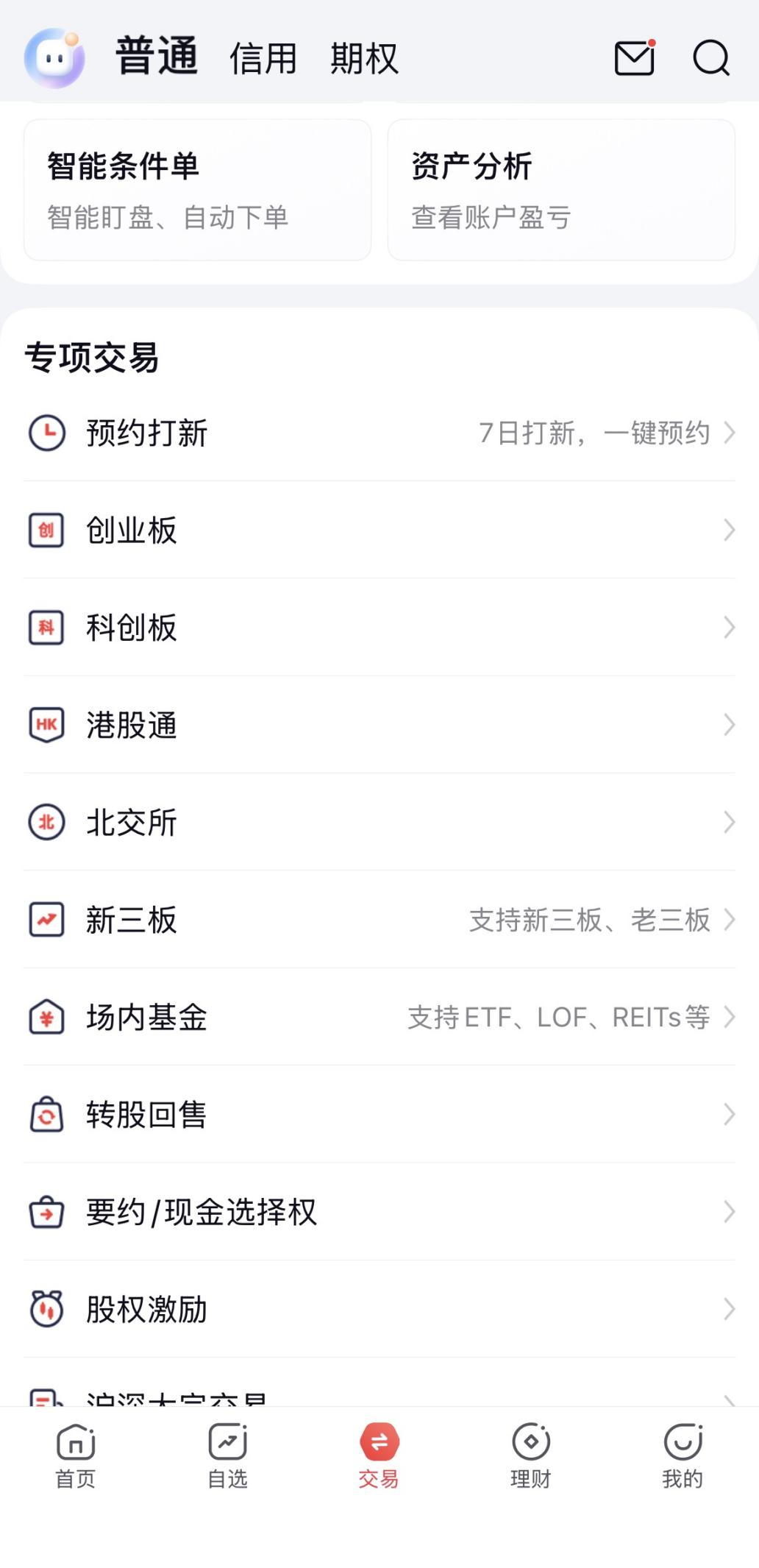Tap the robot assistant avatar

pos(54,58)
